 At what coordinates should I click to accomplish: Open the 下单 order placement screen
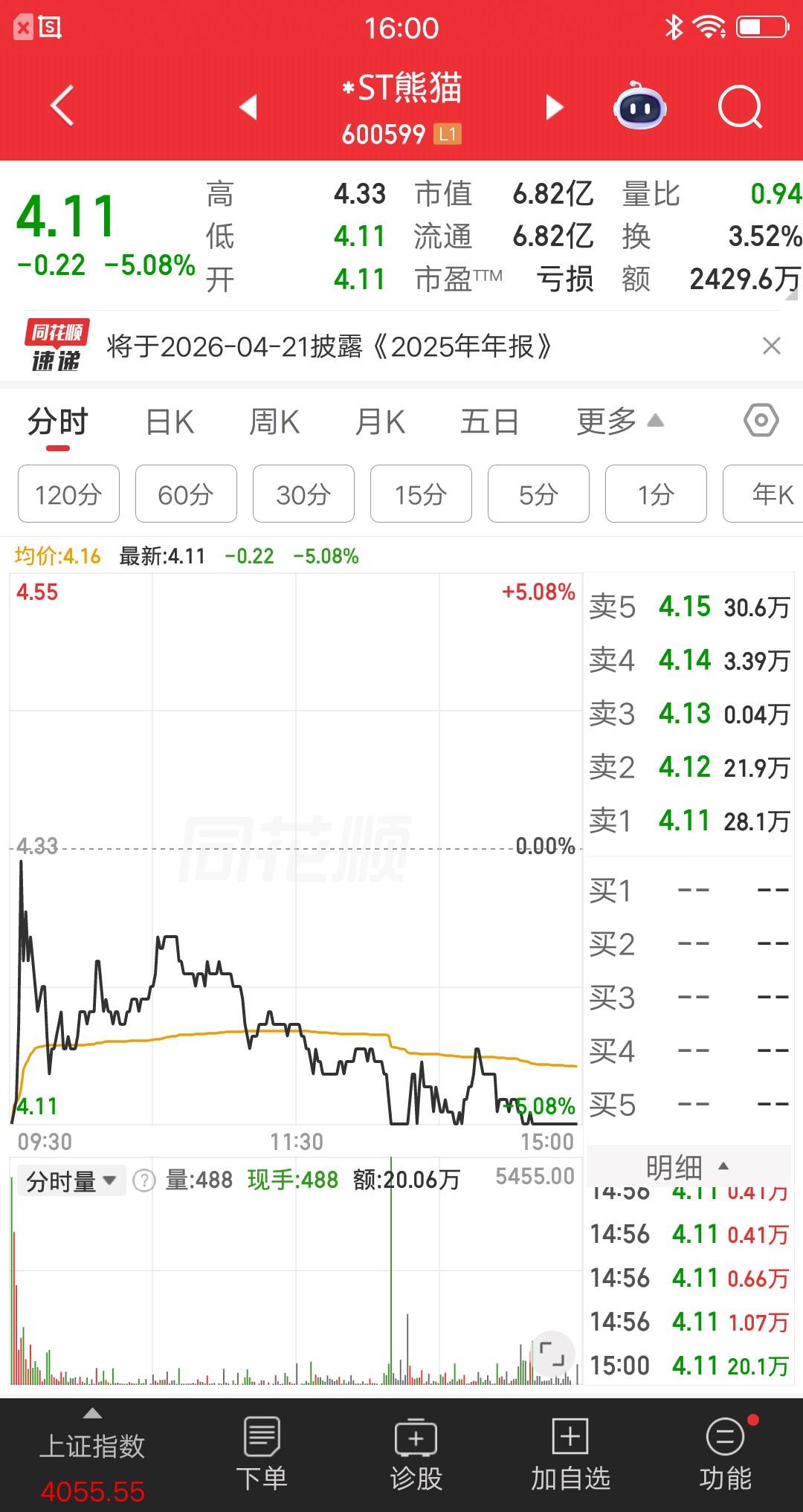click(264, 1450)
